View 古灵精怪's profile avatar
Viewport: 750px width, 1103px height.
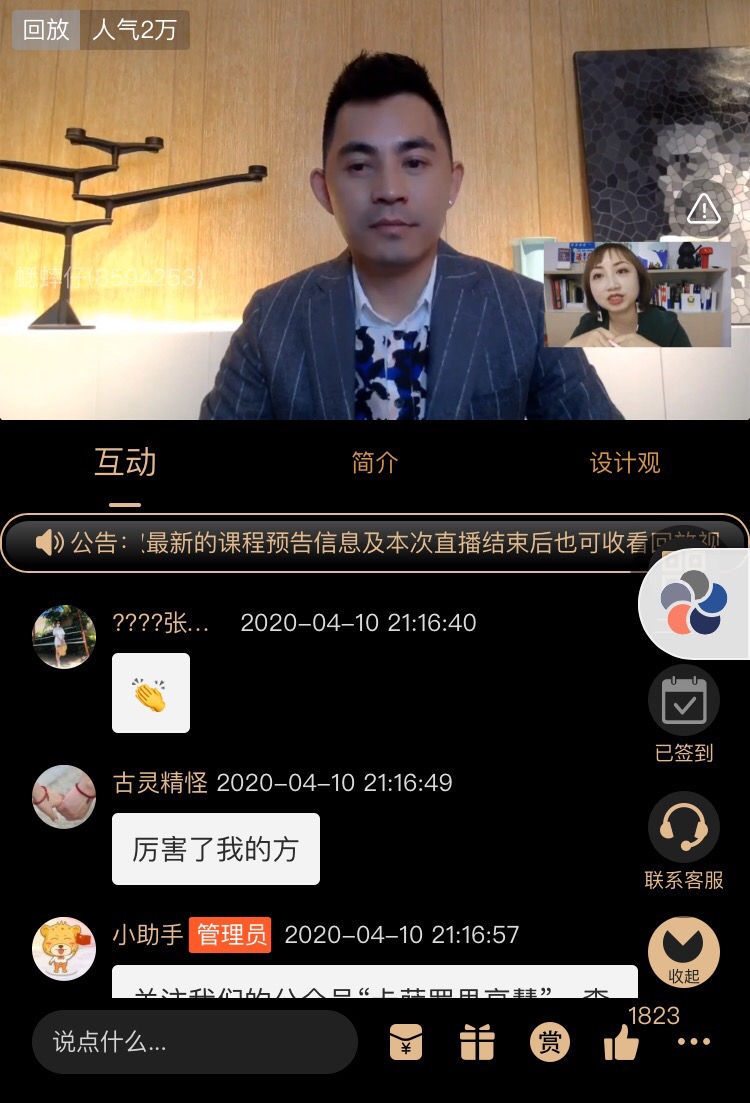point(64,796)
